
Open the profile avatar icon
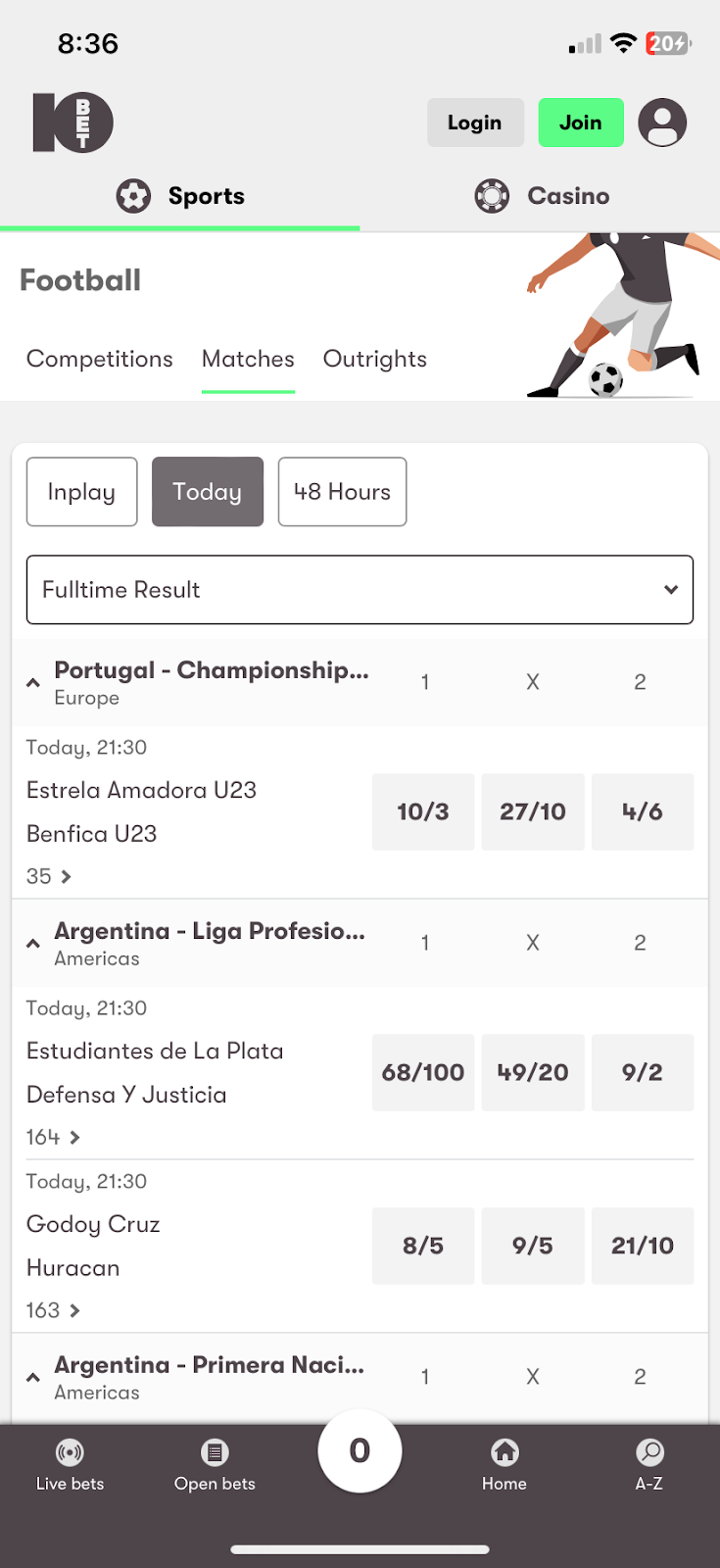click(662, 122)
